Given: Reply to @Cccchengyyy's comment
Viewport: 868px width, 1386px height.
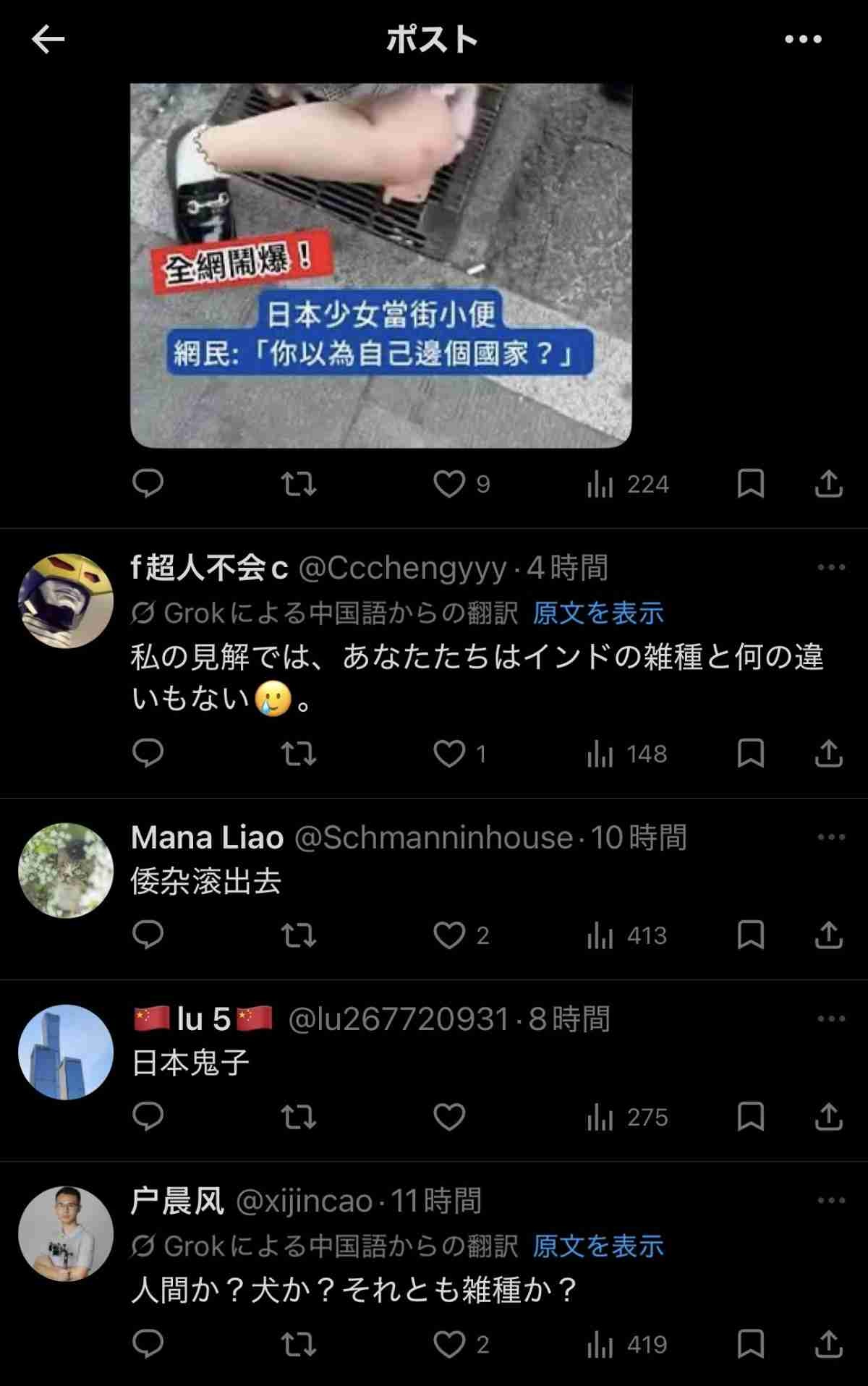Looking at the screenshot, I should tap(148, 754).
